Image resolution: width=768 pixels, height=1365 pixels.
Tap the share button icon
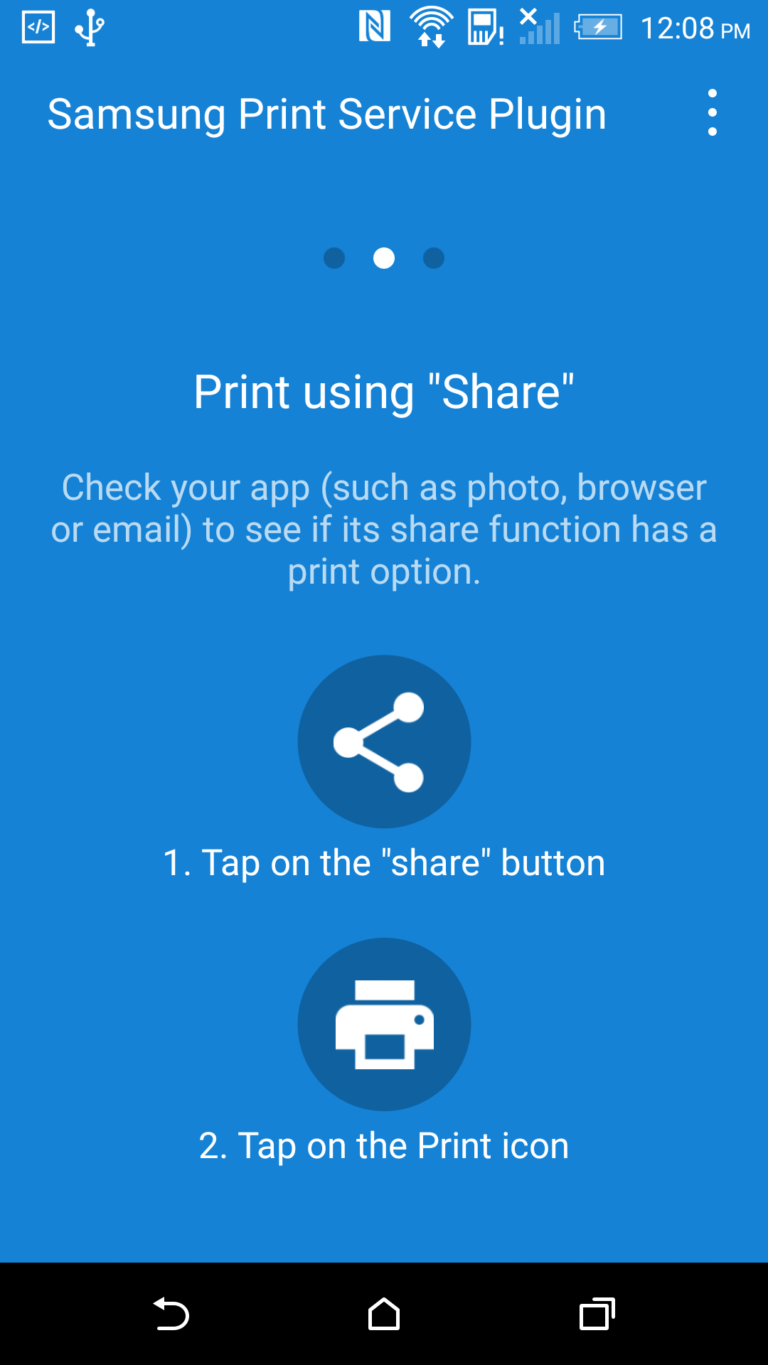(x=385, y=741)
